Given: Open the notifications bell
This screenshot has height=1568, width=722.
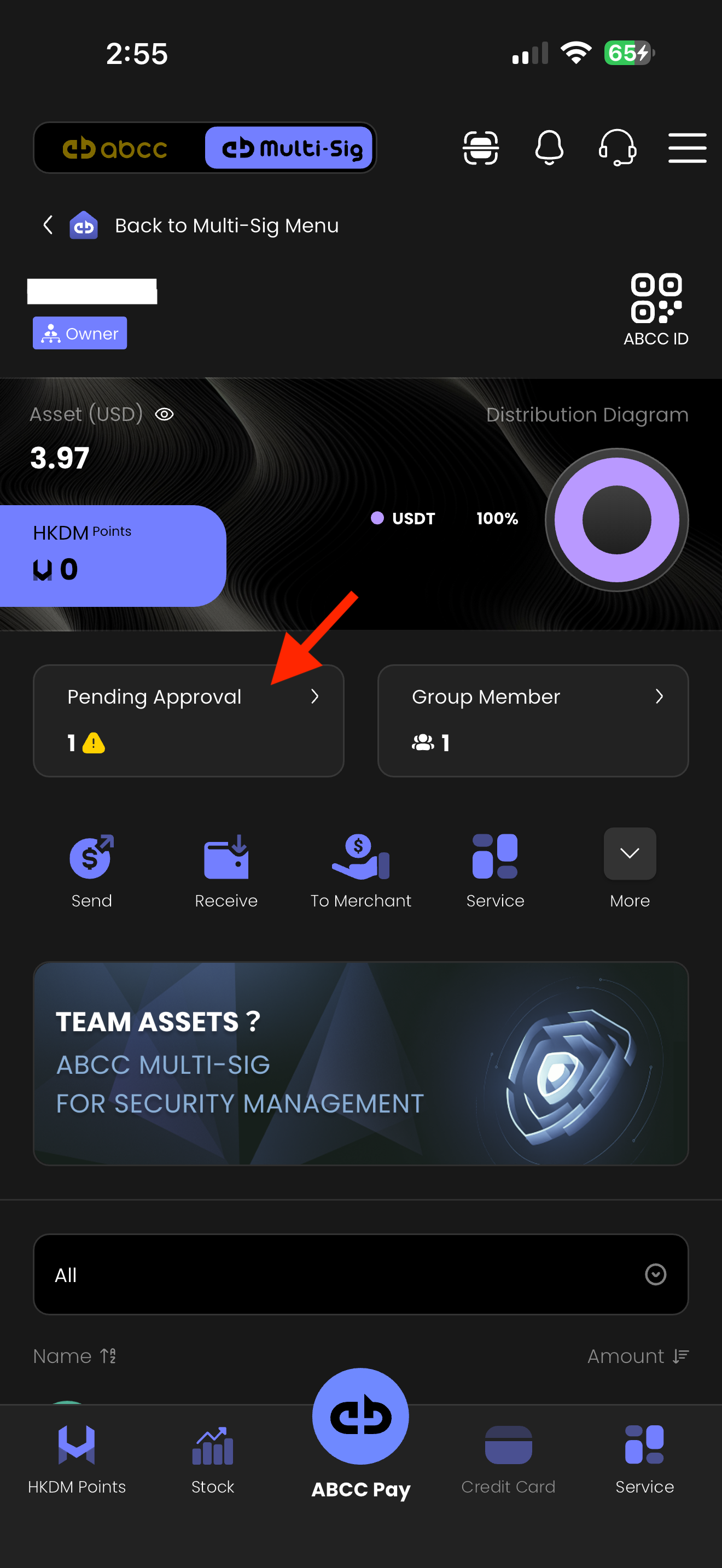Looking at the screenshot, I should [549, 148].
